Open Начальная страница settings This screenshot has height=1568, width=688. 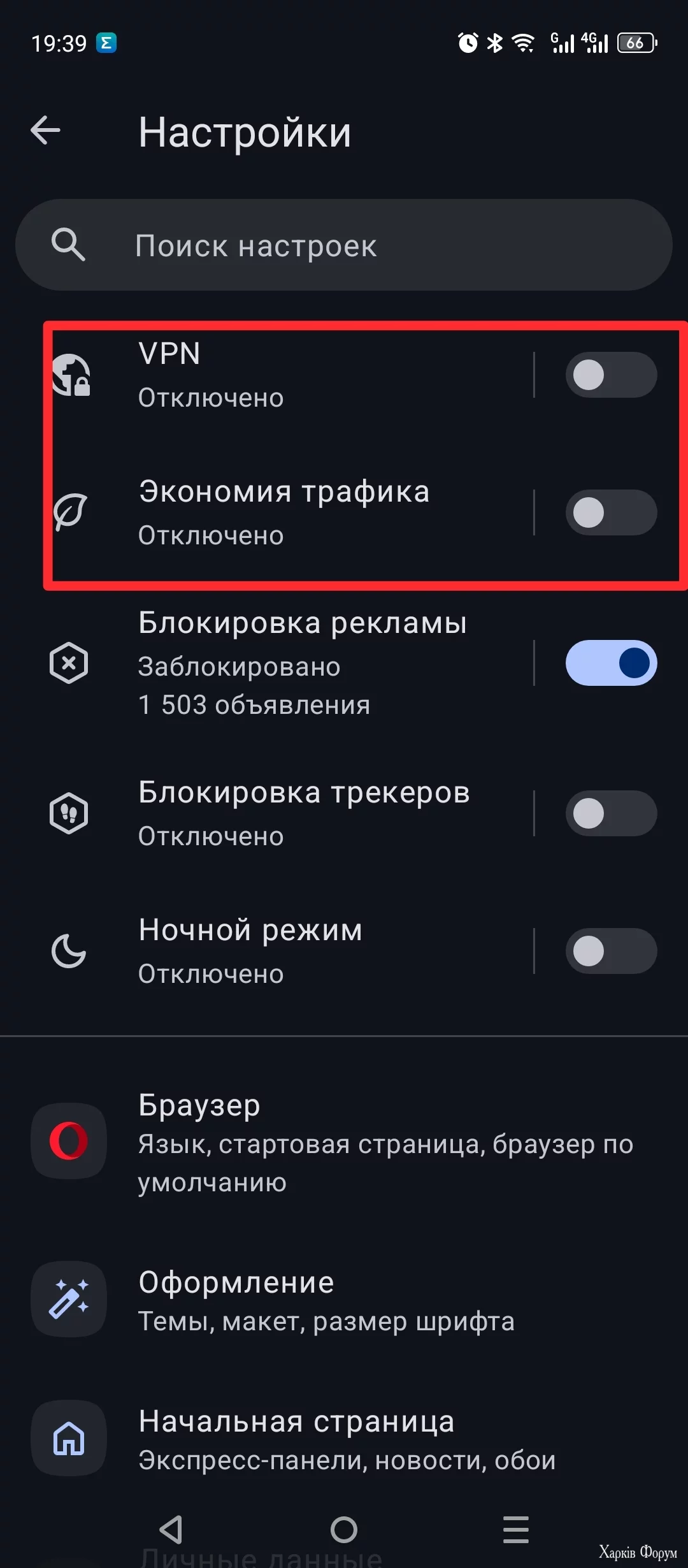click(344, 1439)
